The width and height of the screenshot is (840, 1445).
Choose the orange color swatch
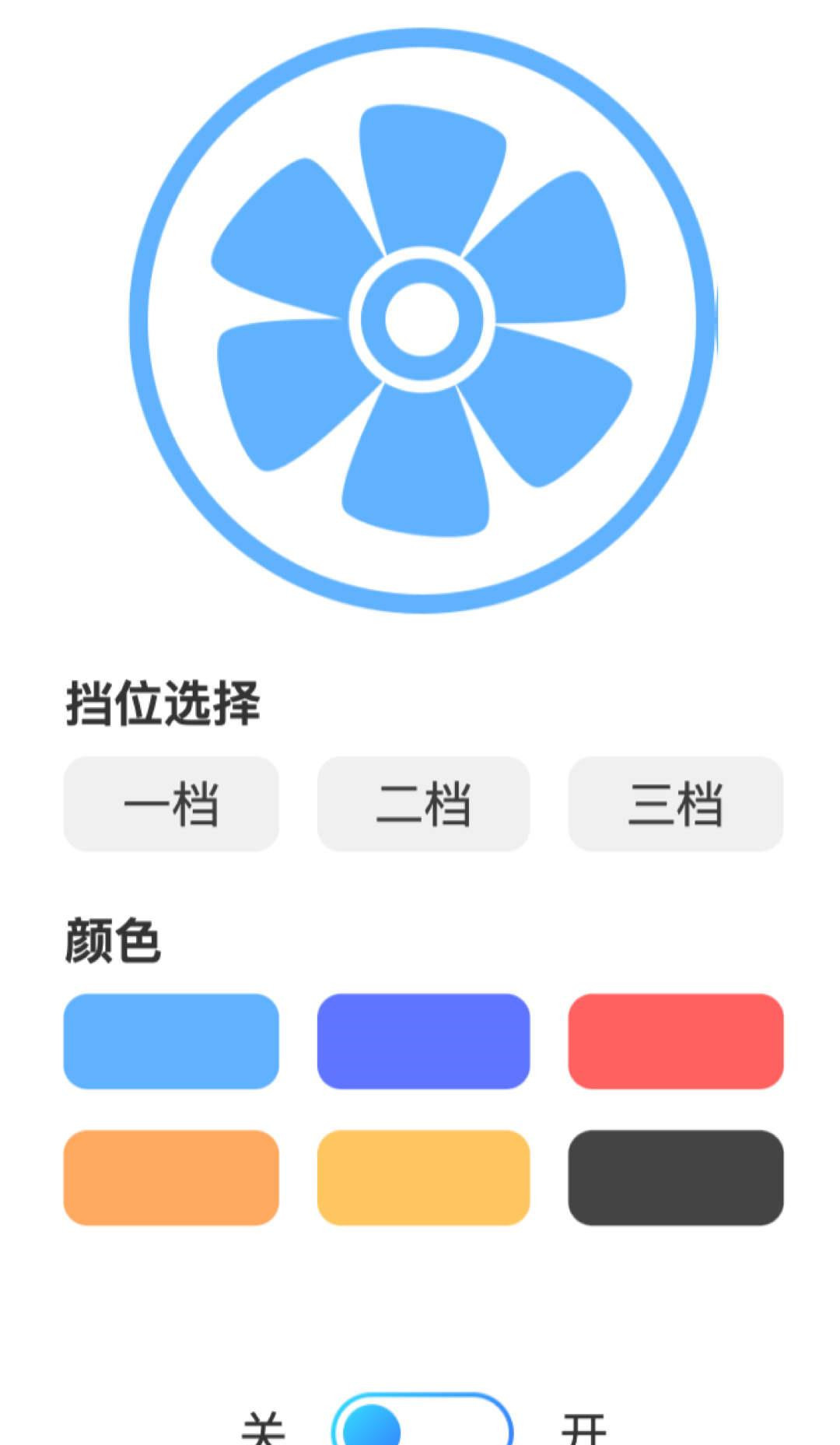coord(171,1177)
